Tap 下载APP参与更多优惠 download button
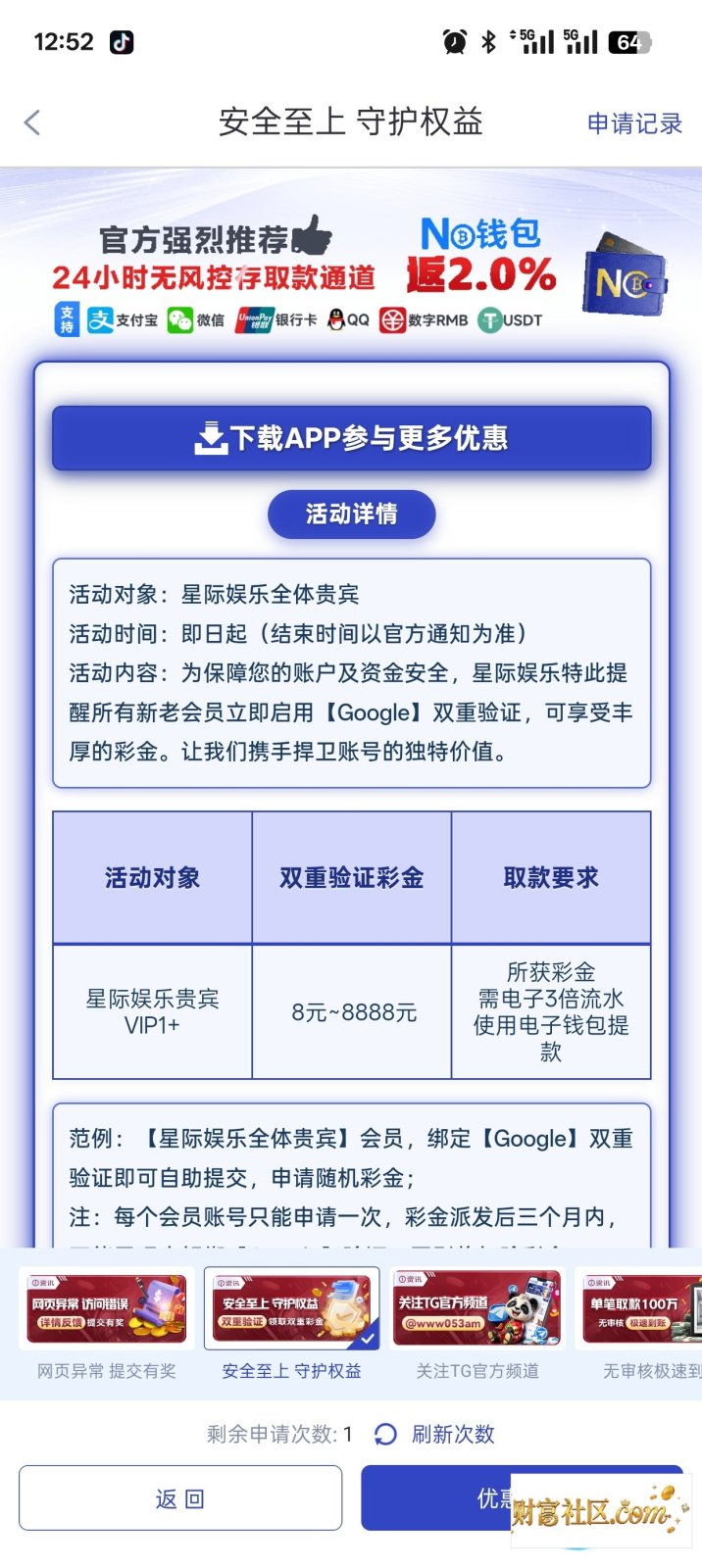 (x=351, y=438)
